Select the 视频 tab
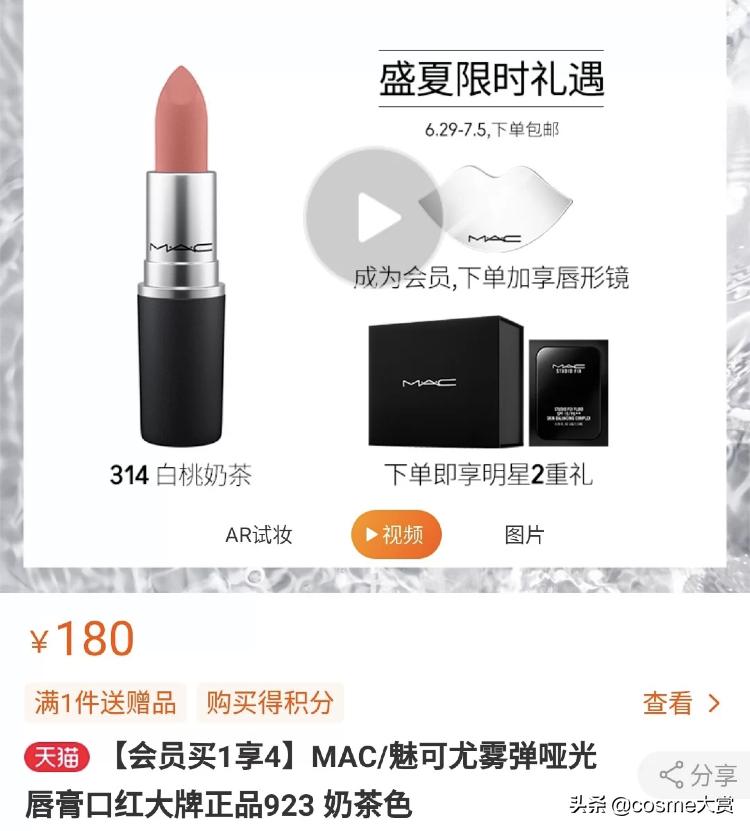750x831 pixels. (x=396, y=535)
